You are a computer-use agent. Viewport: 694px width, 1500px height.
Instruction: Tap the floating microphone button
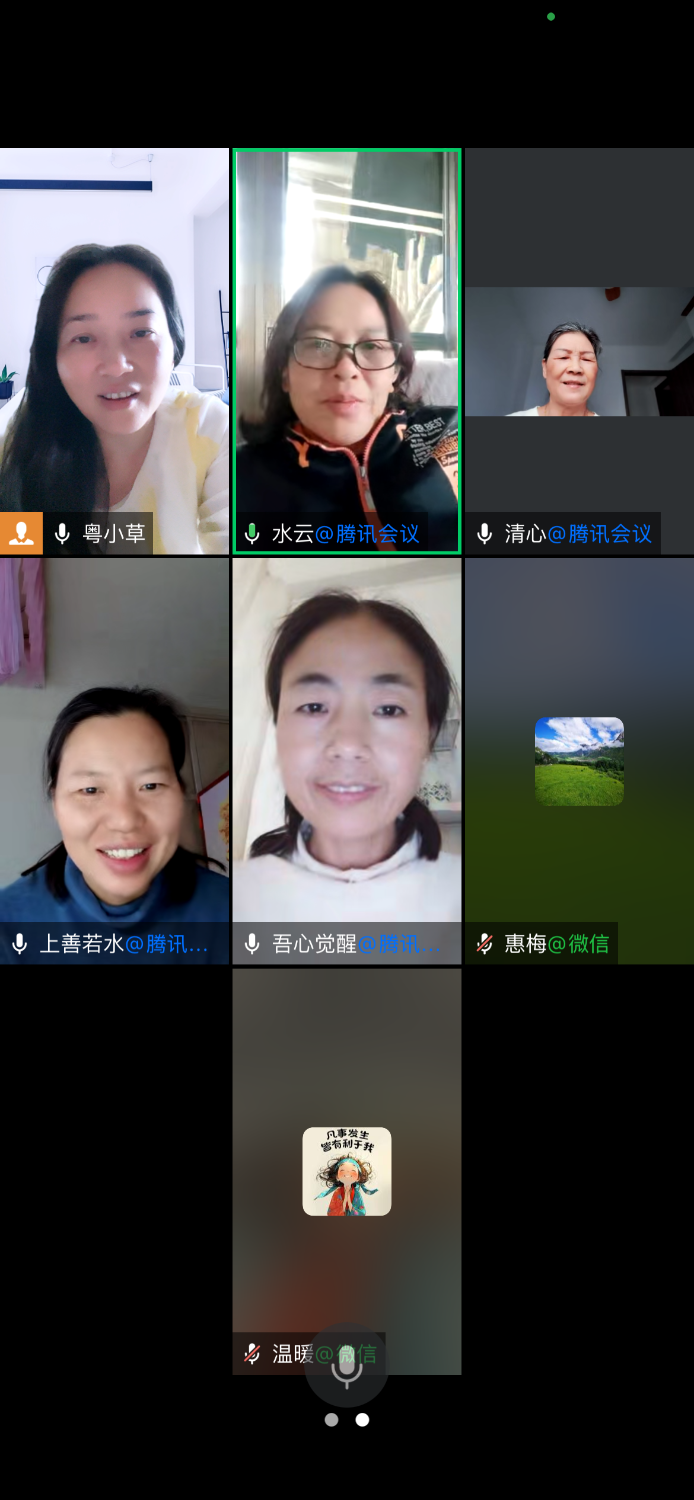tap(347, 1366)
